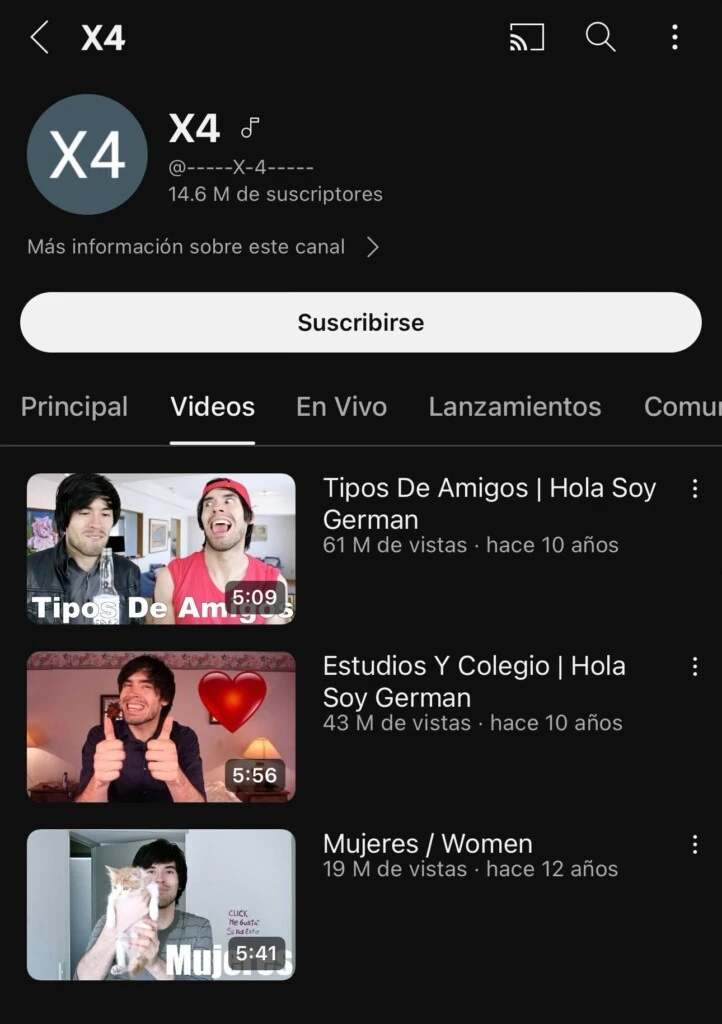
Task: Open options for 'Mujeres / Women' video
Action: [694, 845]
